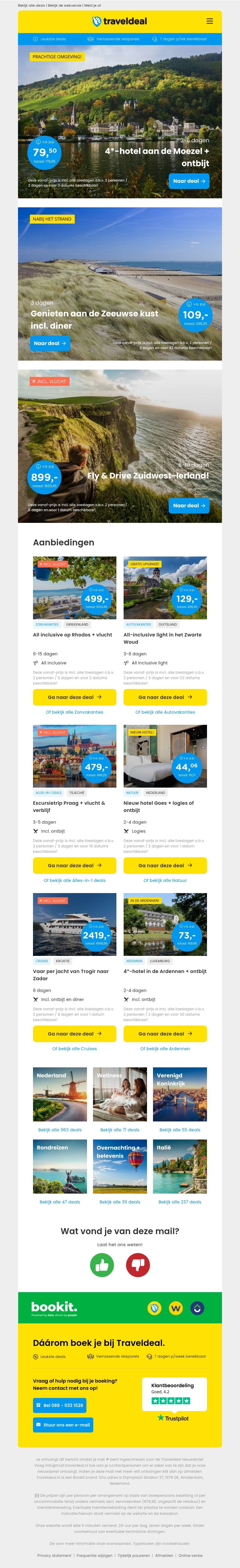
Task: Go to the Trogir–Zadar yacht cruise deal
Action: pyautogui.click(x=75, y=1034)
